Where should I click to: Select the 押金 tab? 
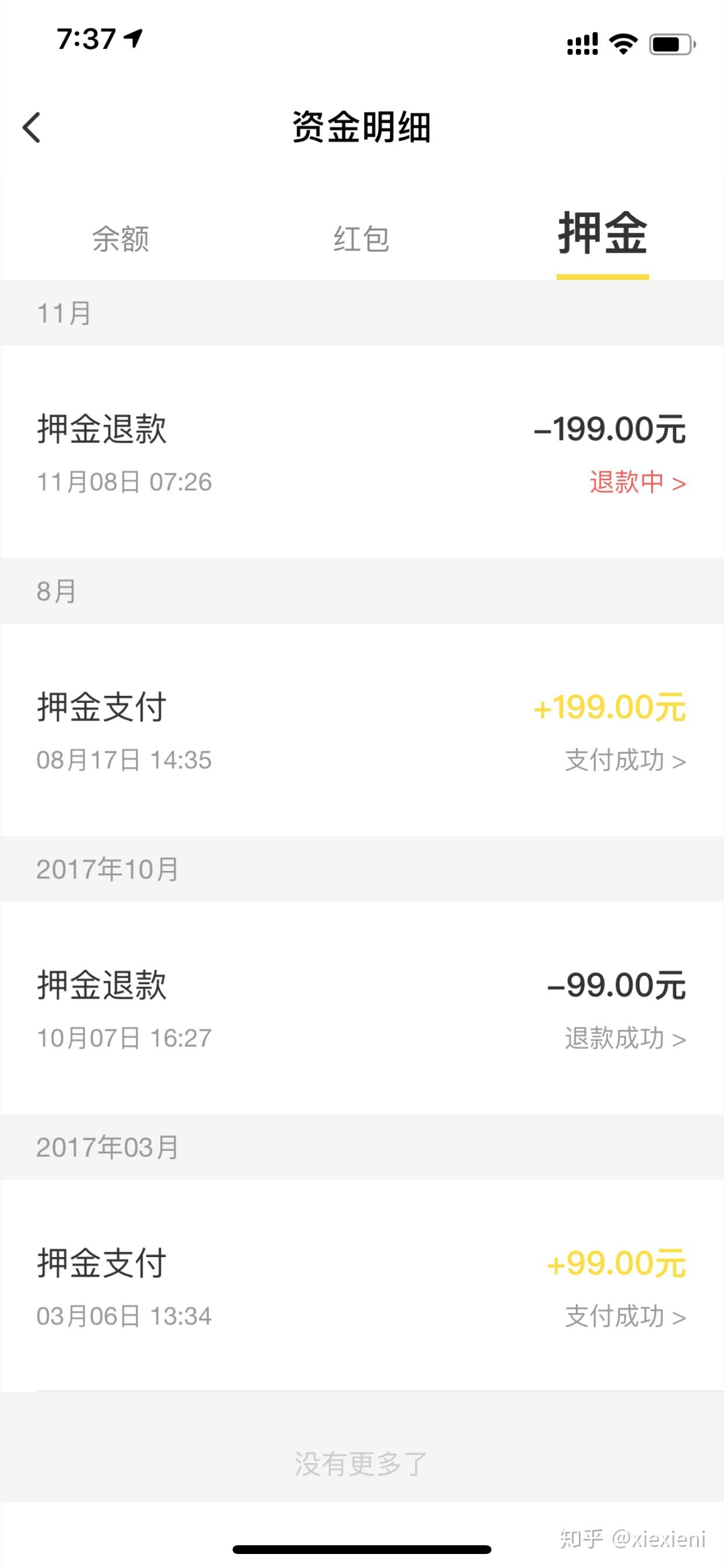click(602, 235)
